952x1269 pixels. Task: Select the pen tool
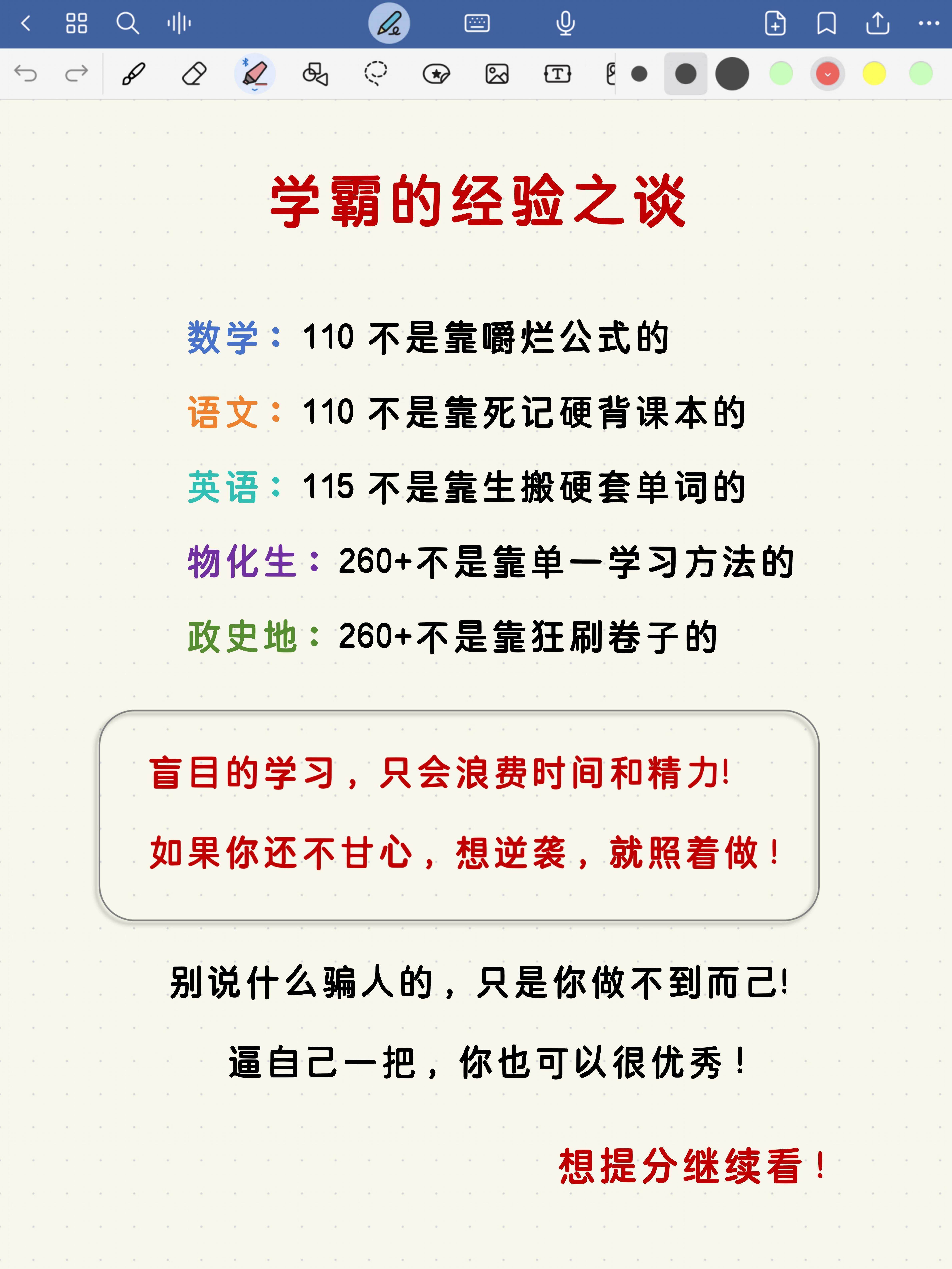click(x=134, y=73)
